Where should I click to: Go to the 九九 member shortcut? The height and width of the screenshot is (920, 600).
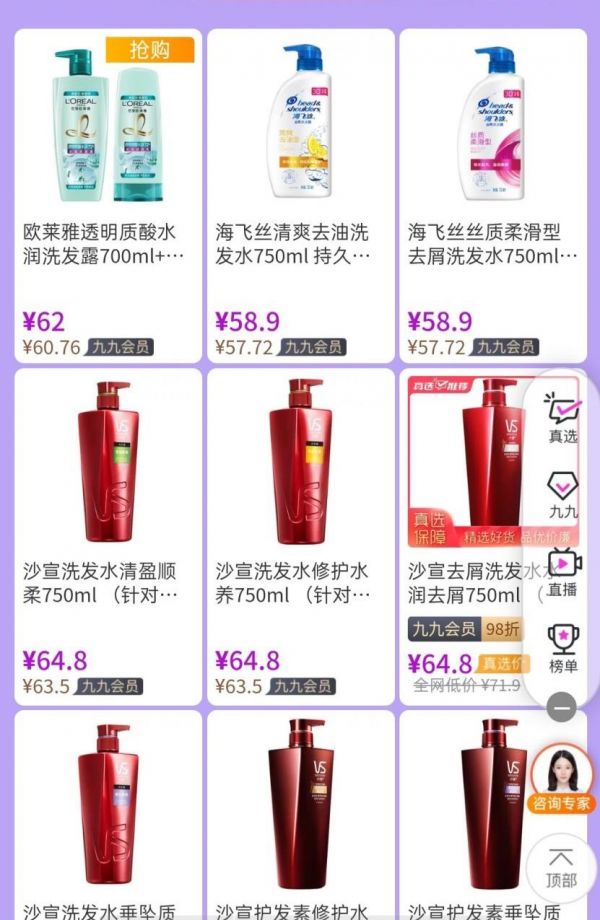click(563, 494)
